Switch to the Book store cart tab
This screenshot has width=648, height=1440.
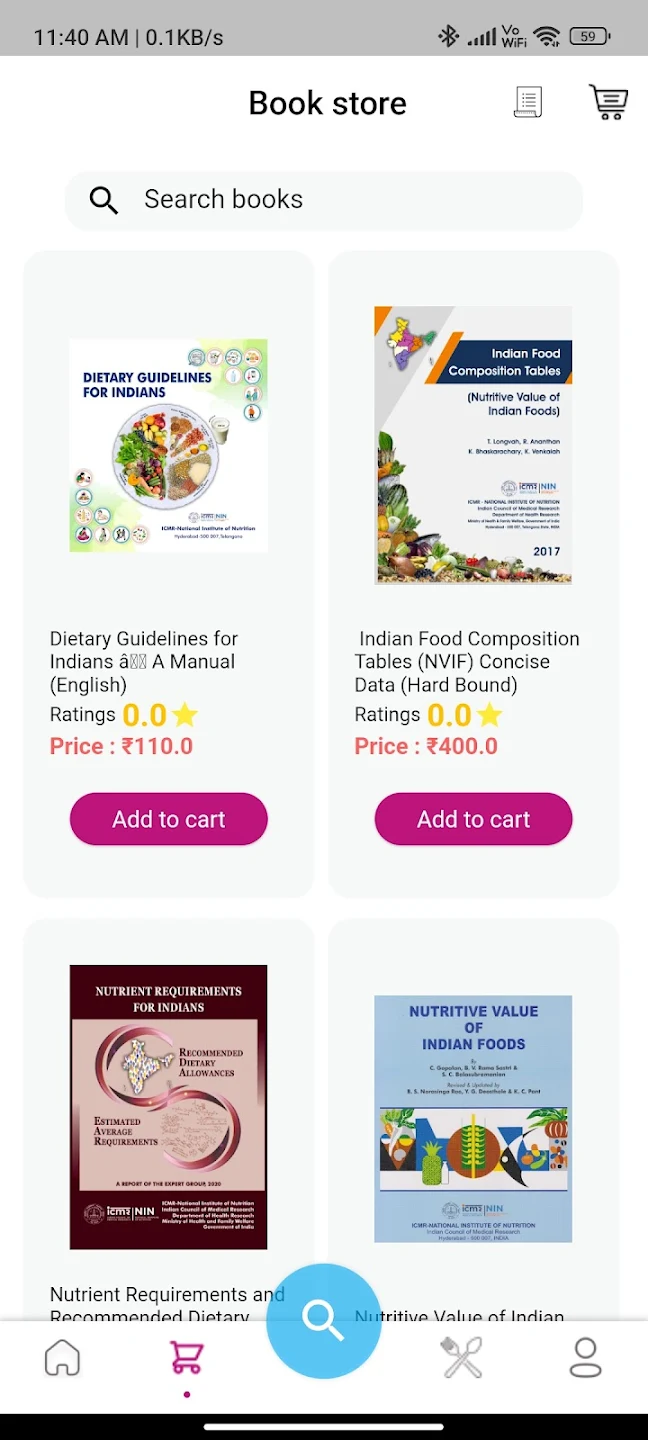click(x=187, y=1358)
